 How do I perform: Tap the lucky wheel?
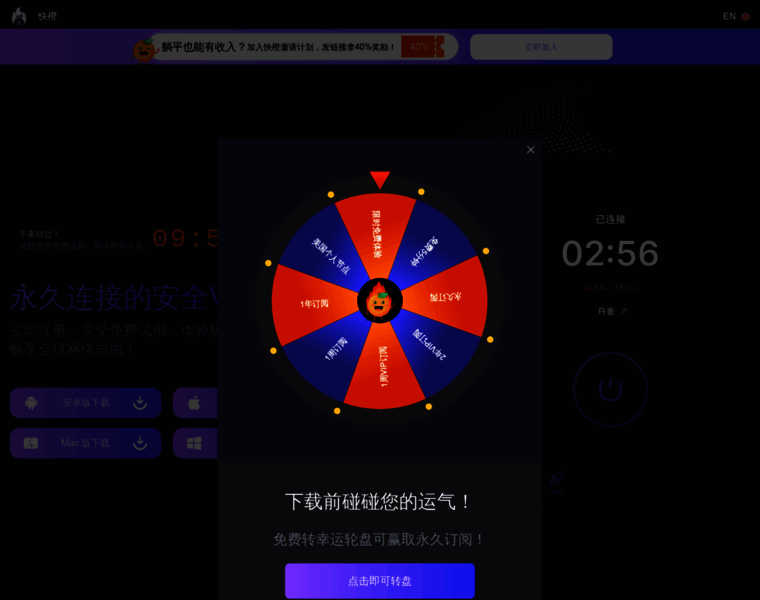tap(380, 300)
